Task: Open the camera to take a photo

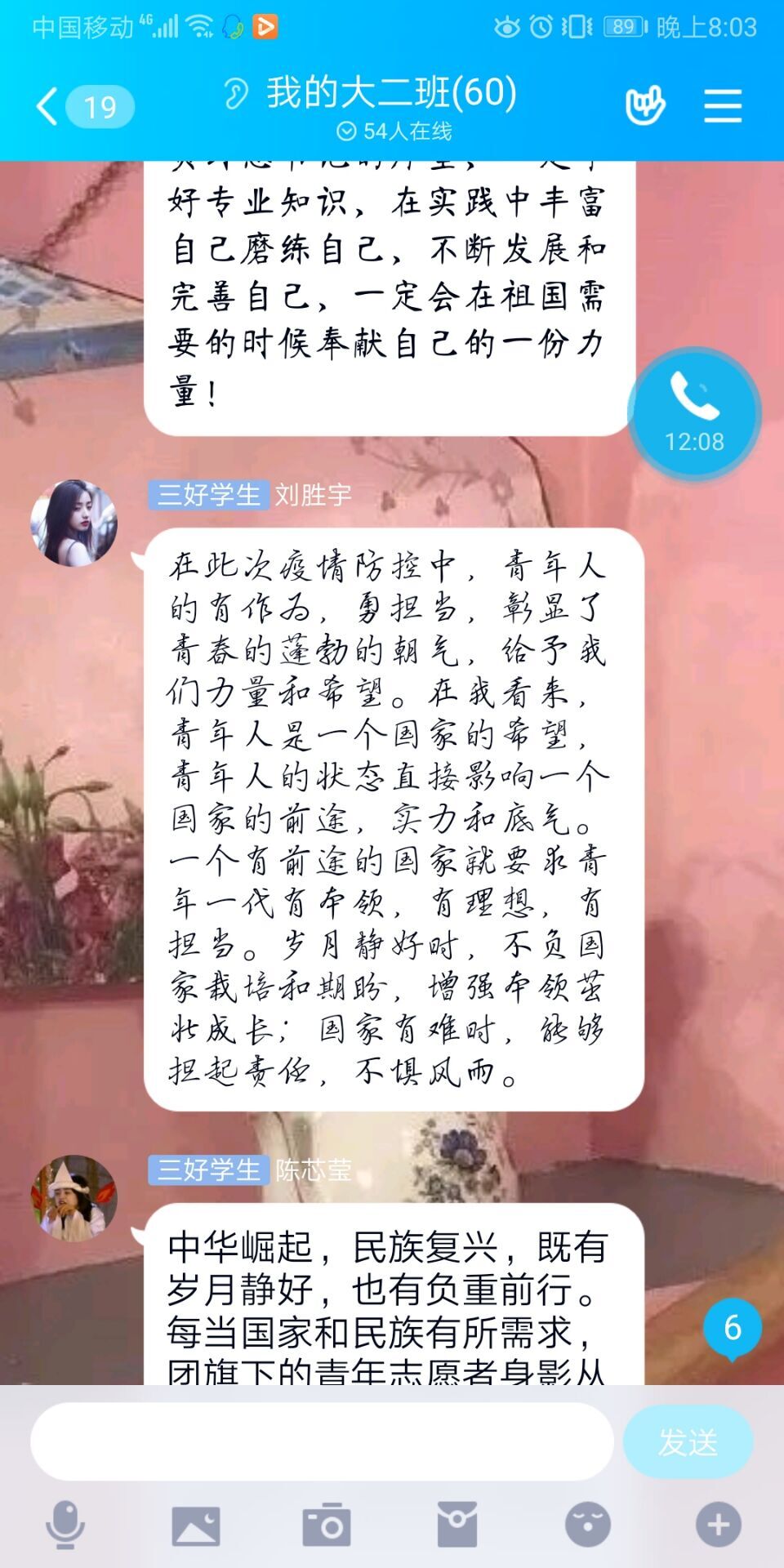Action: [327, 1525]
